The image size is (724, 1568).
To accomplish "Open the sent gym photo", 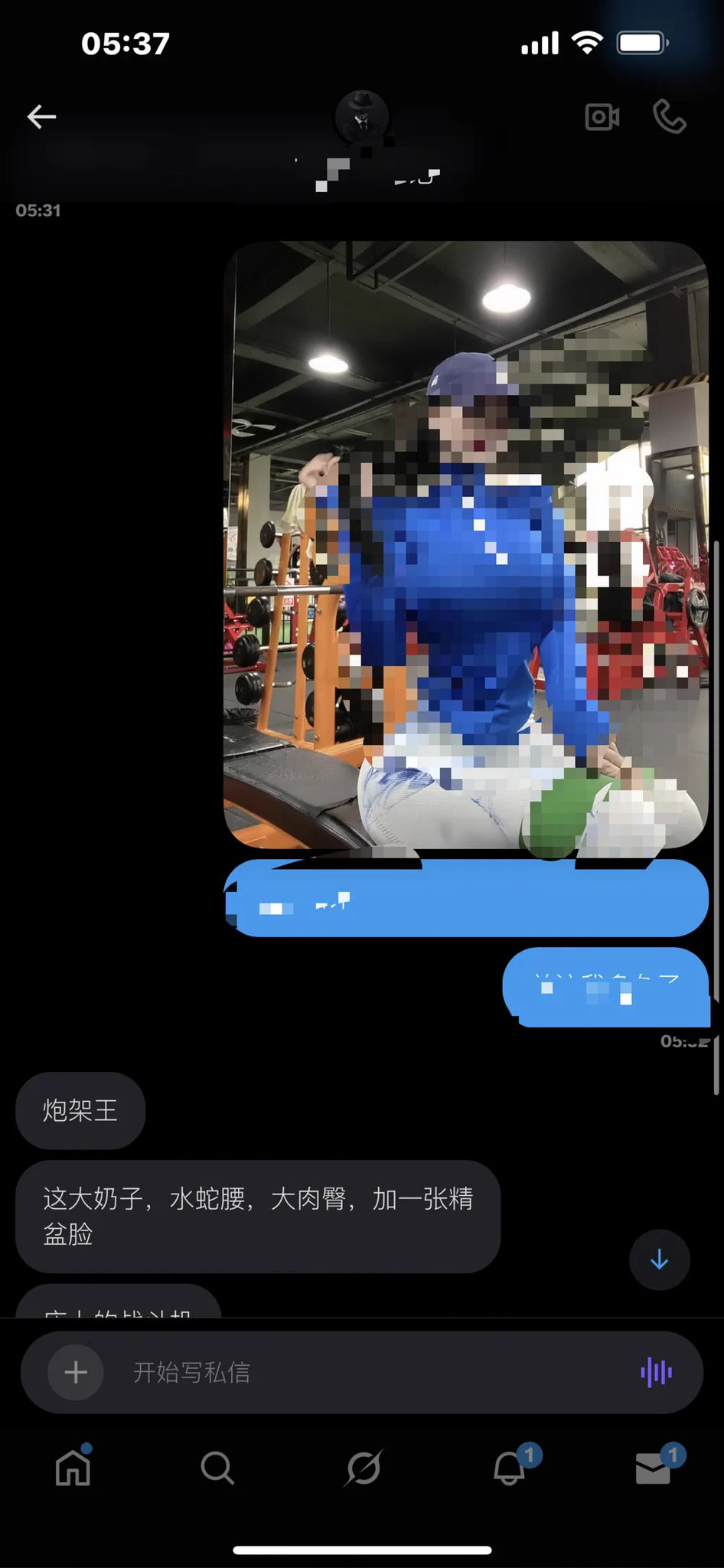I will click(x=465, y=544).
